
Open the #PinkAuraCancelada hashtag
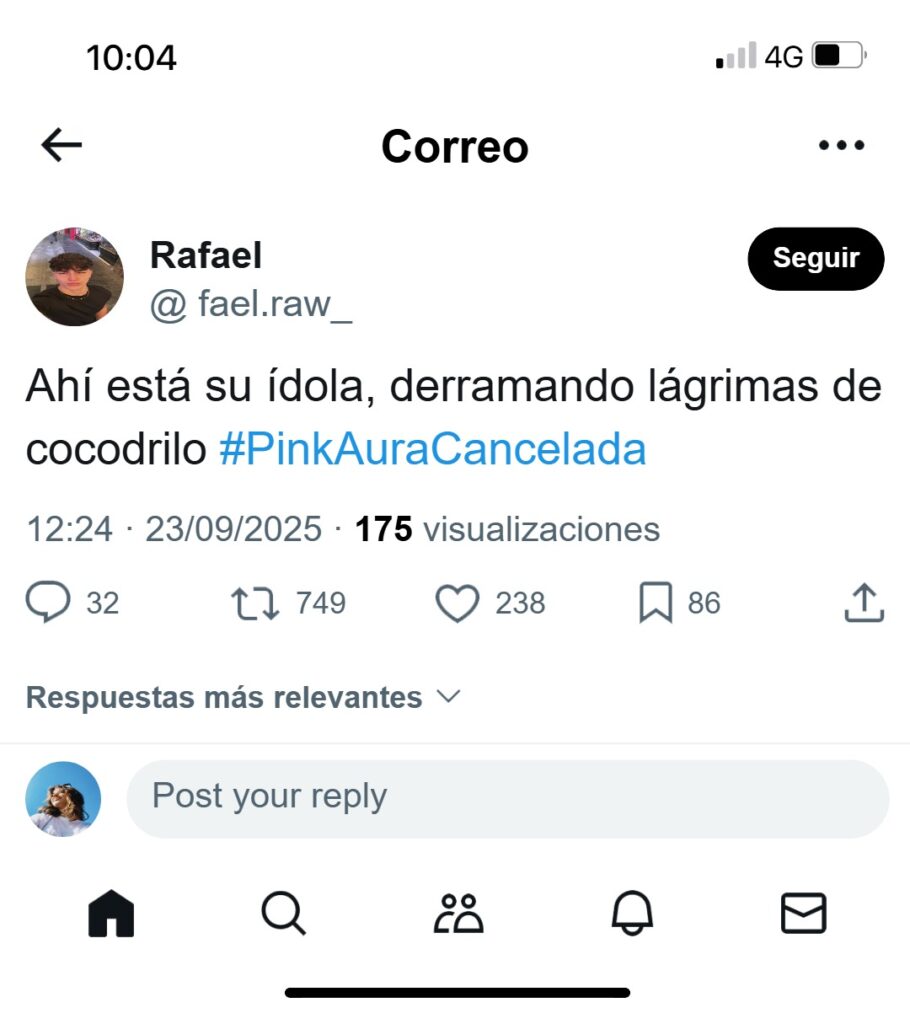(x=432, y=449)
